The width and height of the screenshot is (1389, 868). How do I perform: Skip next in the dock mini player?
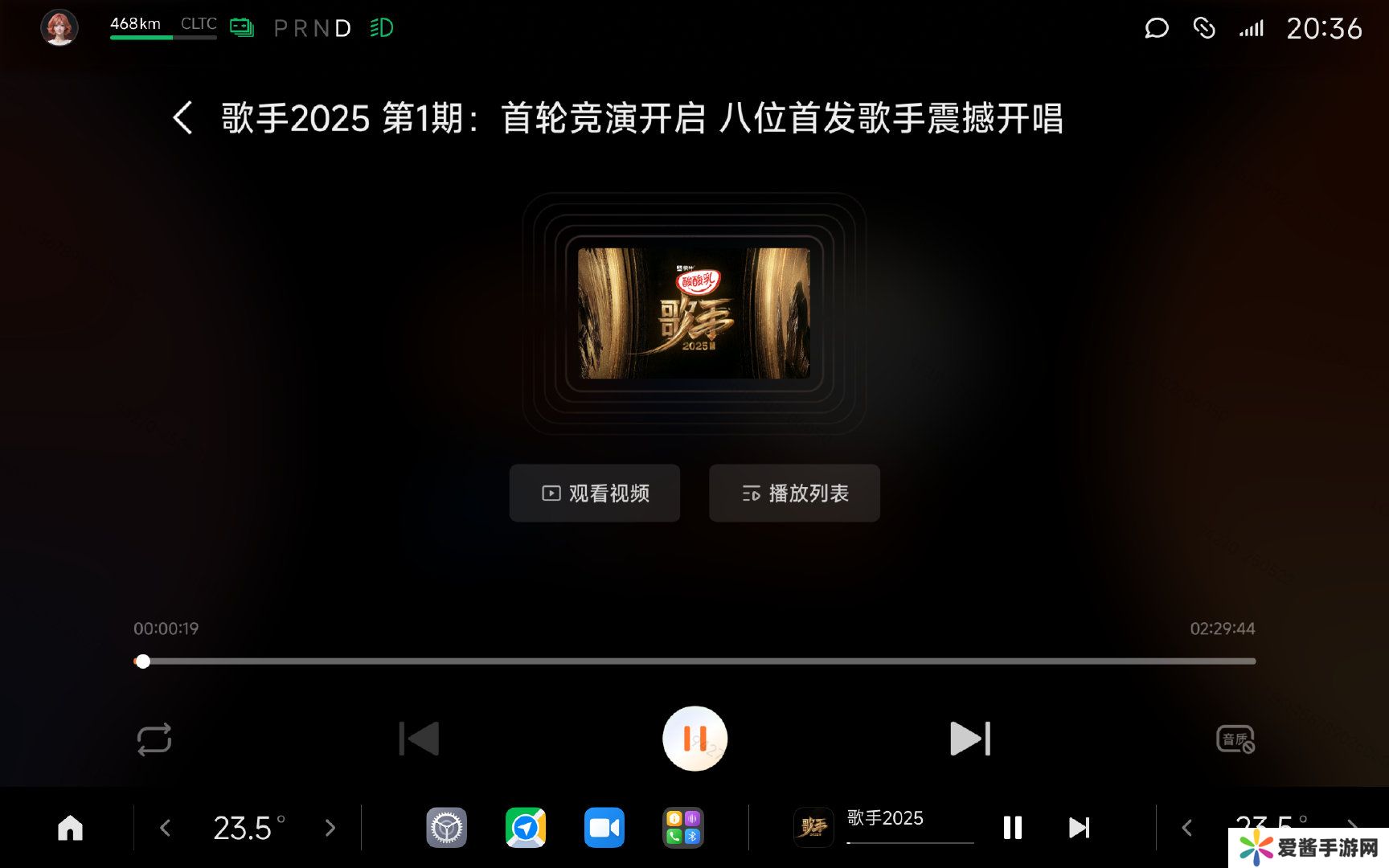click(1079, 827)
